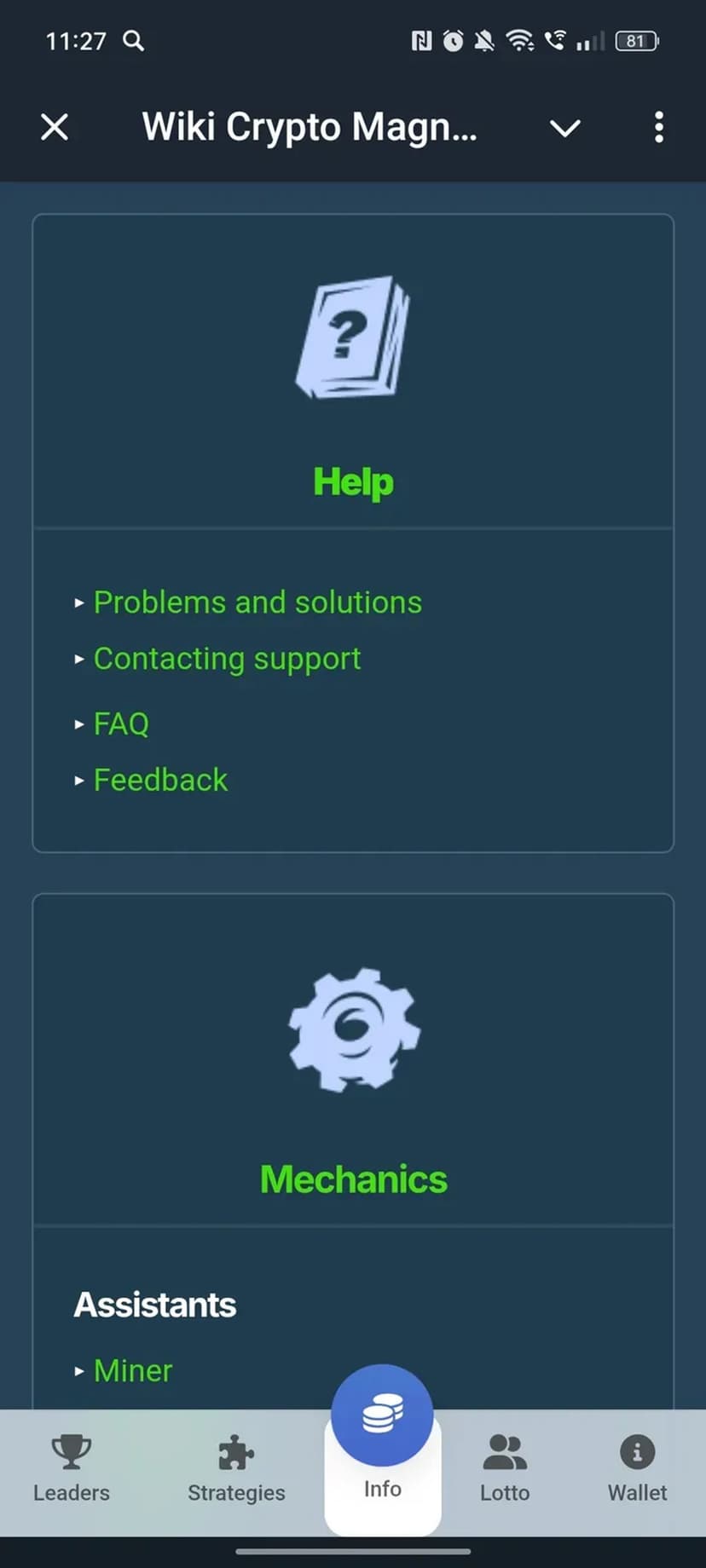The width and height of the screenshot is (706, 1568).
Task: Open the Help section heading
Action: (x=353, y=482)
